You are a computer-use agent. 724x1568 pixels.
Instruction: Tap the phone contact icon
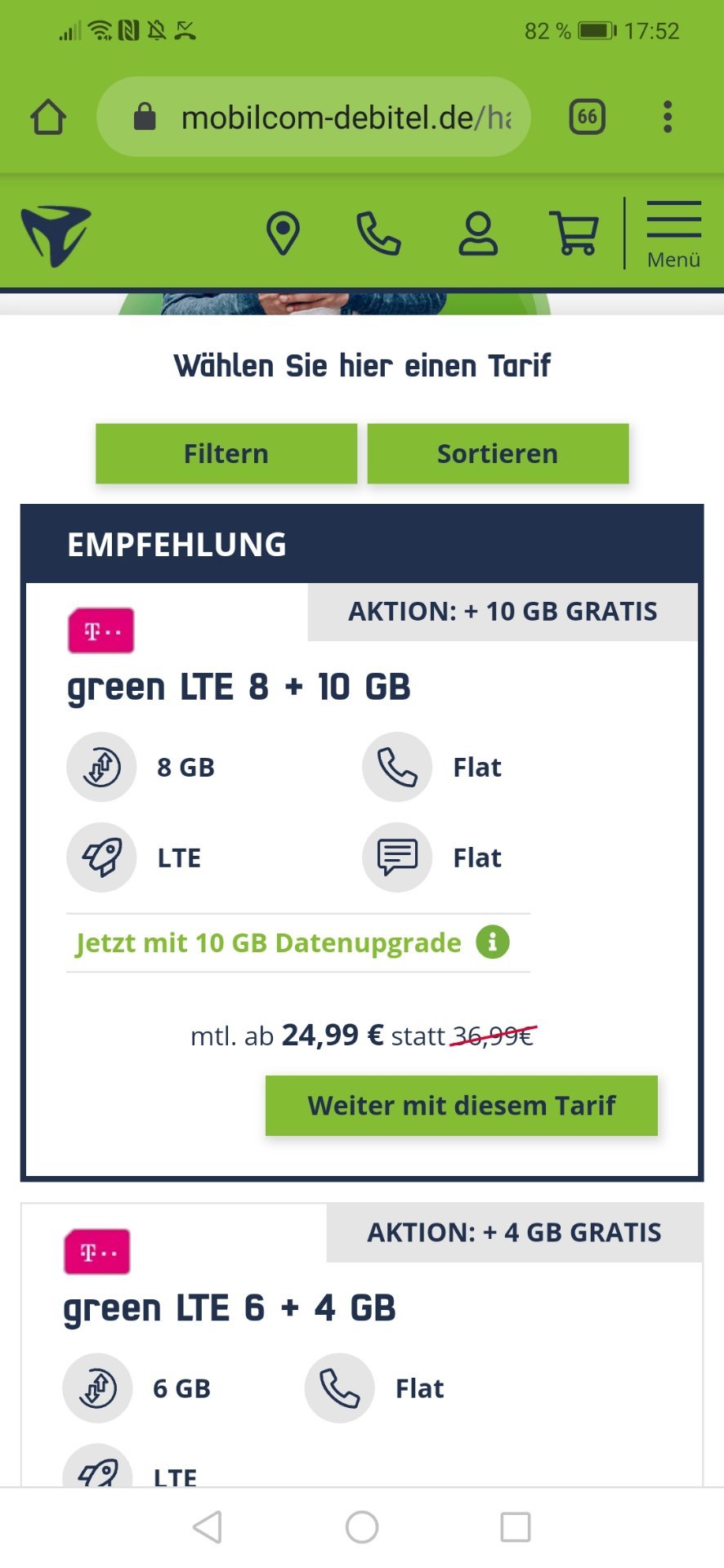click(x=378, y=234)
